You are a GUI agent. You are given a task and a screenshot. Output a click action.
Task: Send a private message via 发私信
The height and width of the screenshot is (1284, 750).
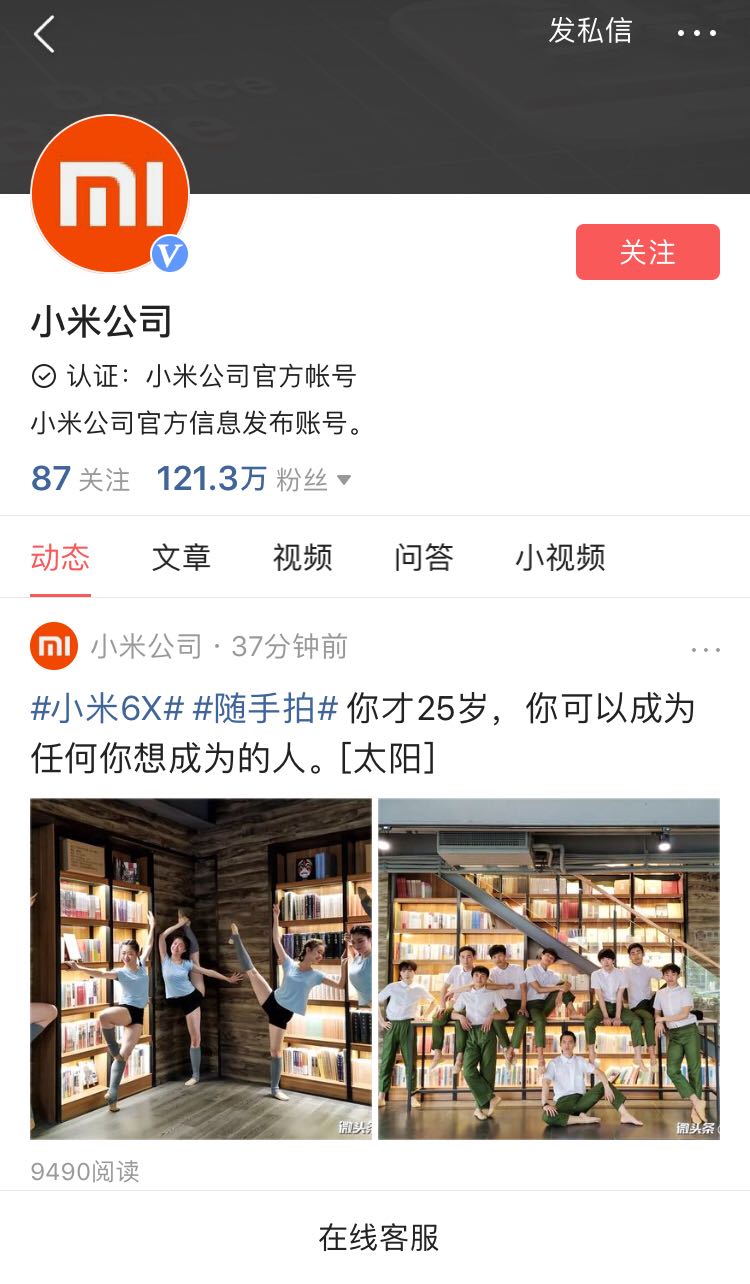(590, 31)
